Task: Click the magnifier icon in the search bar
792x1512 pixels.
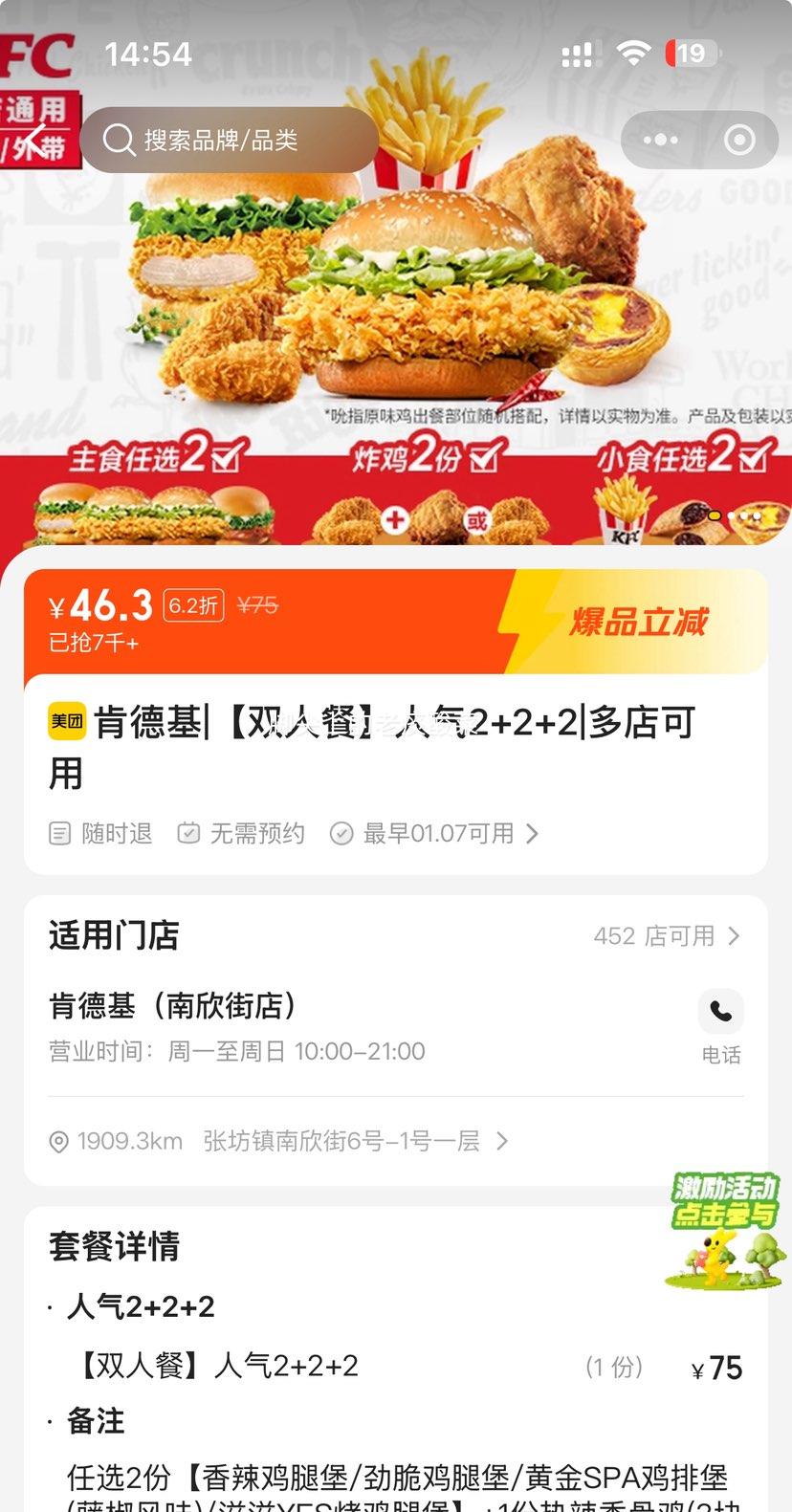Action: click(x=119, y=140)
